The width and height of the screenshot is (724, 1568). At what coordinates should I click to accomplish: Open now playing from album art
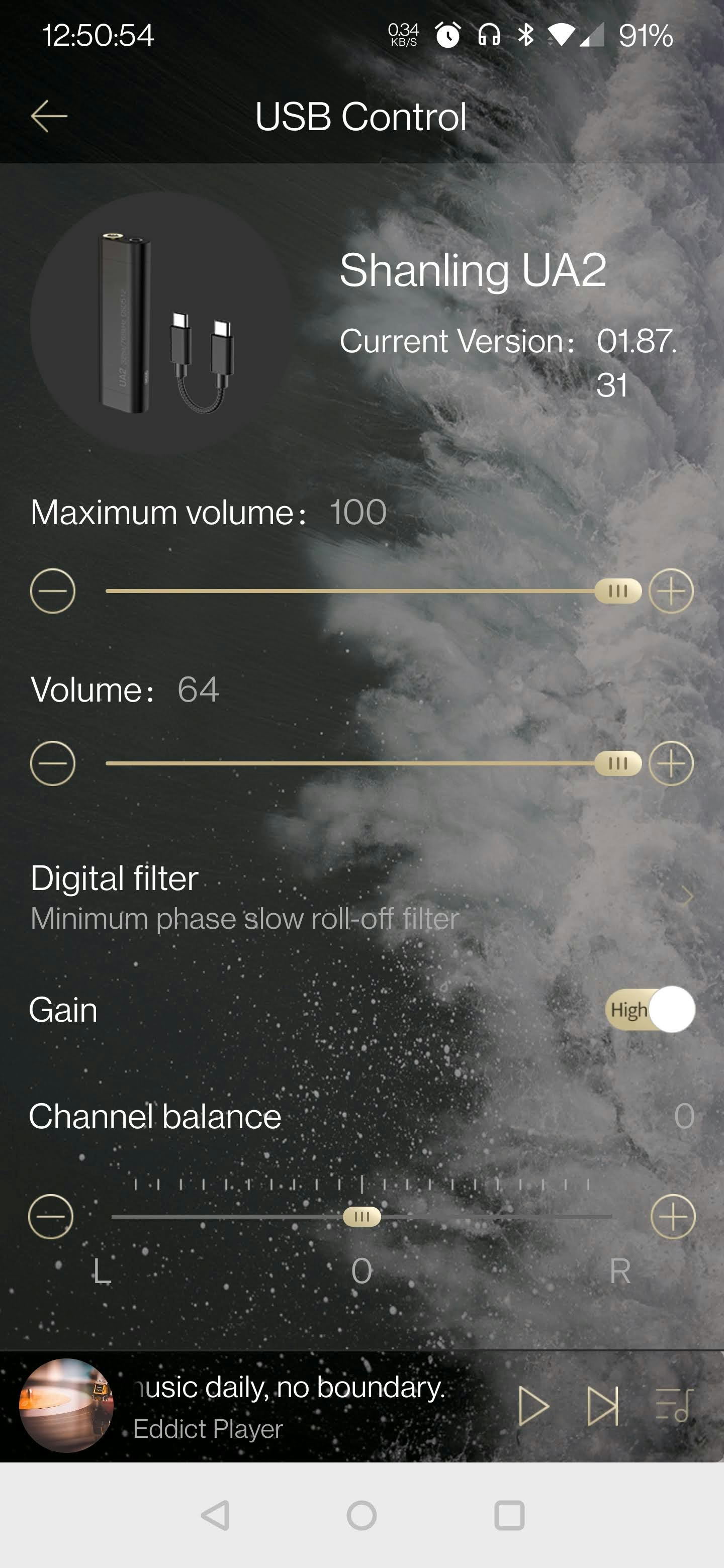click(66, 1406)
